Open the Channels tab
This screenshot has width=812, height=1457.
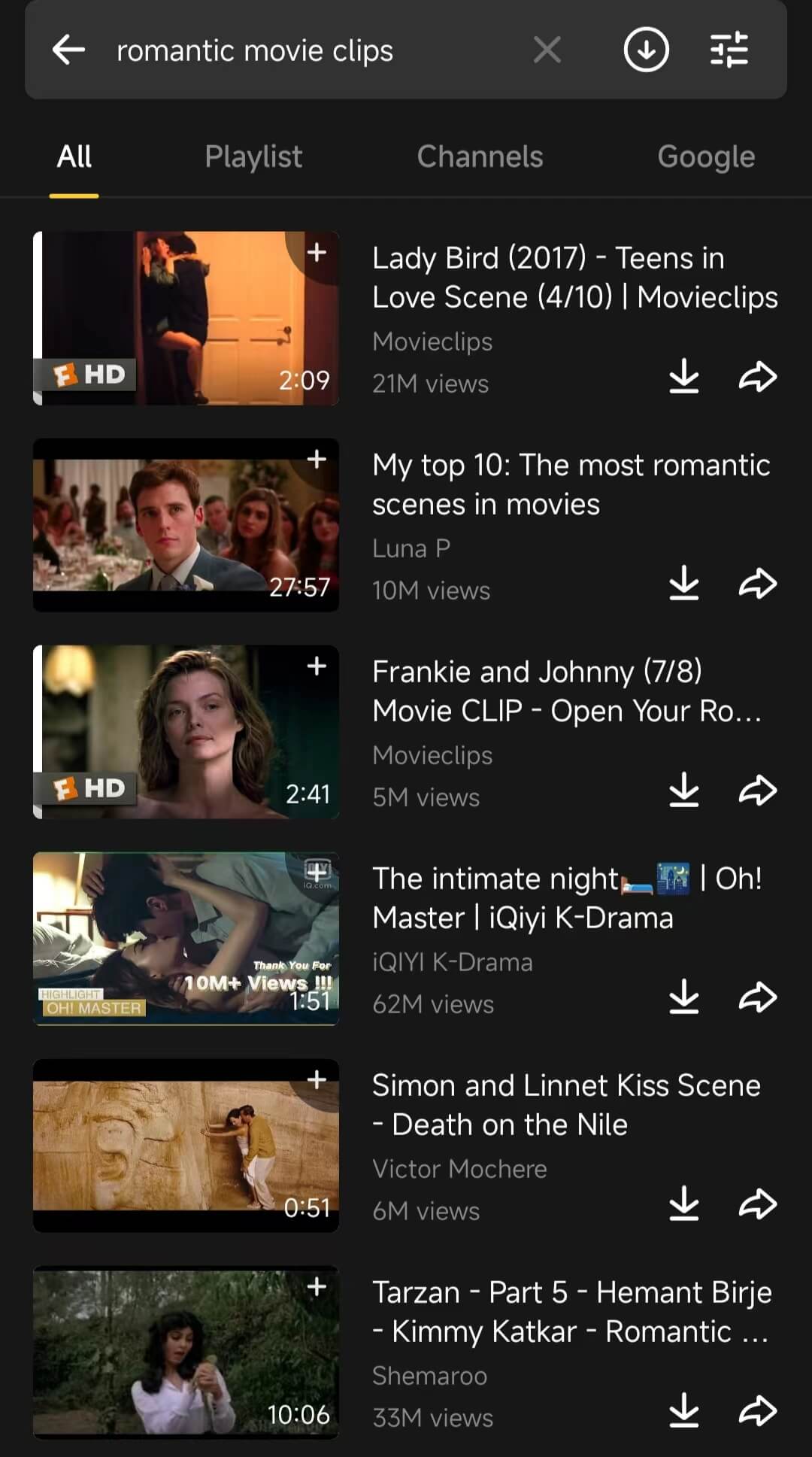pos(480,156)
